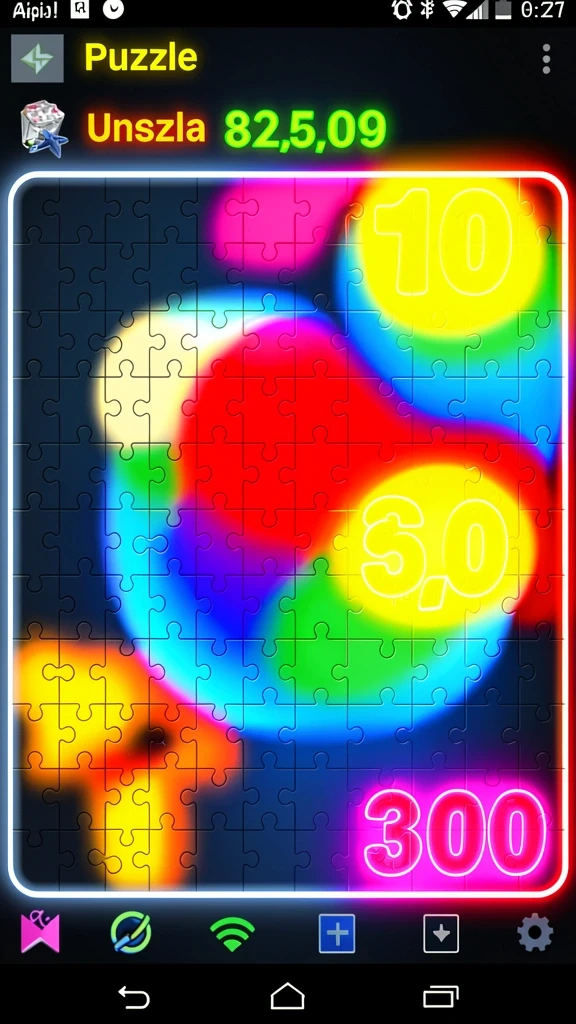576x1024 pixels.
Task: Tap the green wifi toolbar icon
Action: point(232,934)
